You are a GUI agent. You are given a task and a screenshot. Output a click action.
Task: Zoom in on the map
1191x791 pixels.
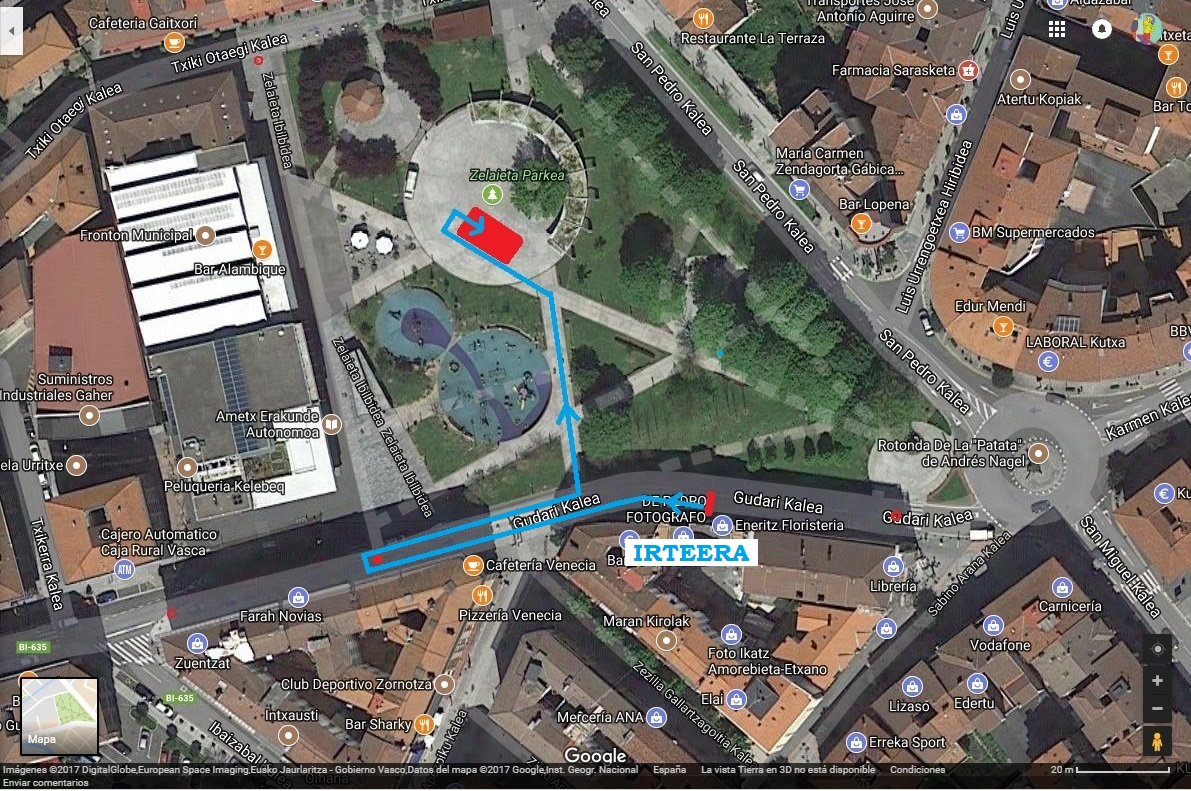pyautogui.click(x=1157, y=681)
